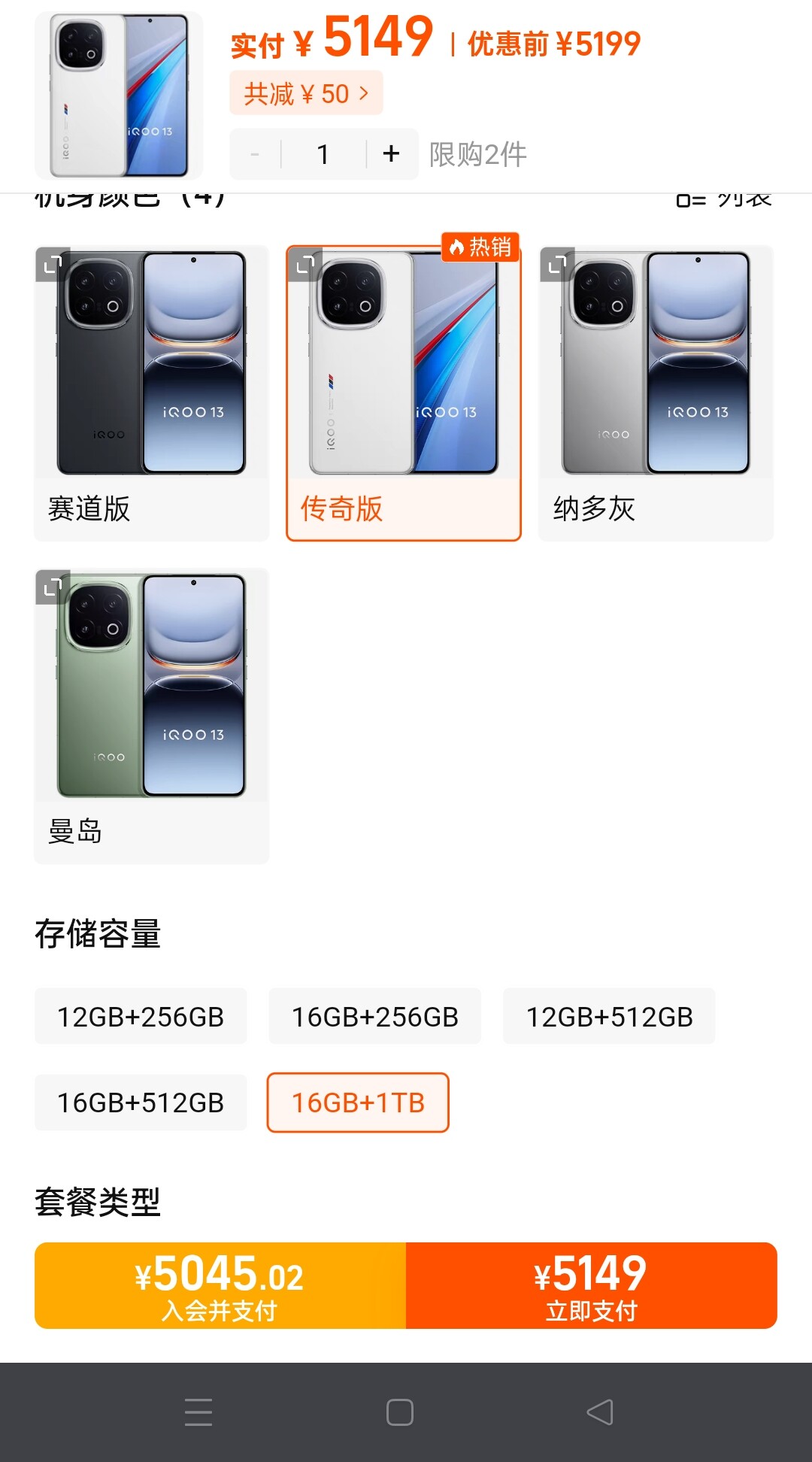Open recent apps from the navigation bar
The height and width of the screenshot is (1462, 812).
(198, 1412)
